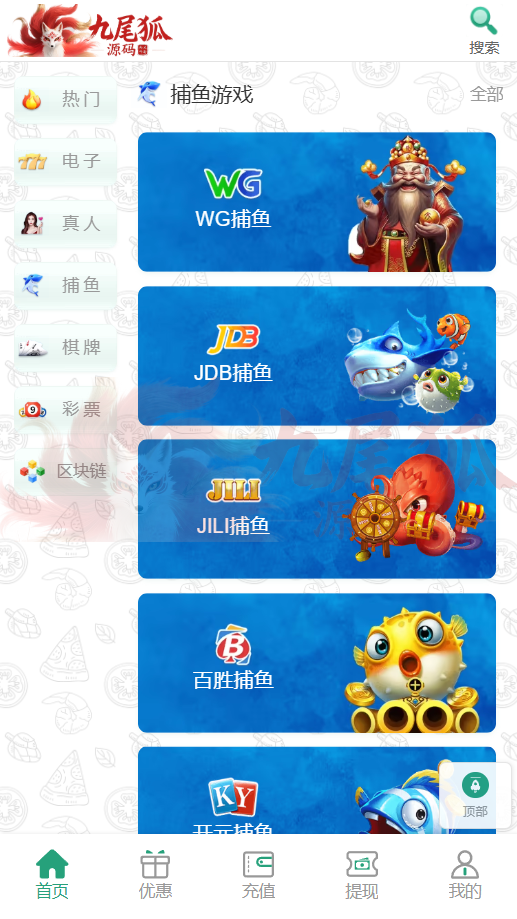Open the 真人 category
The height and width of the screenshot is (919, 517).
click(65, 223)
